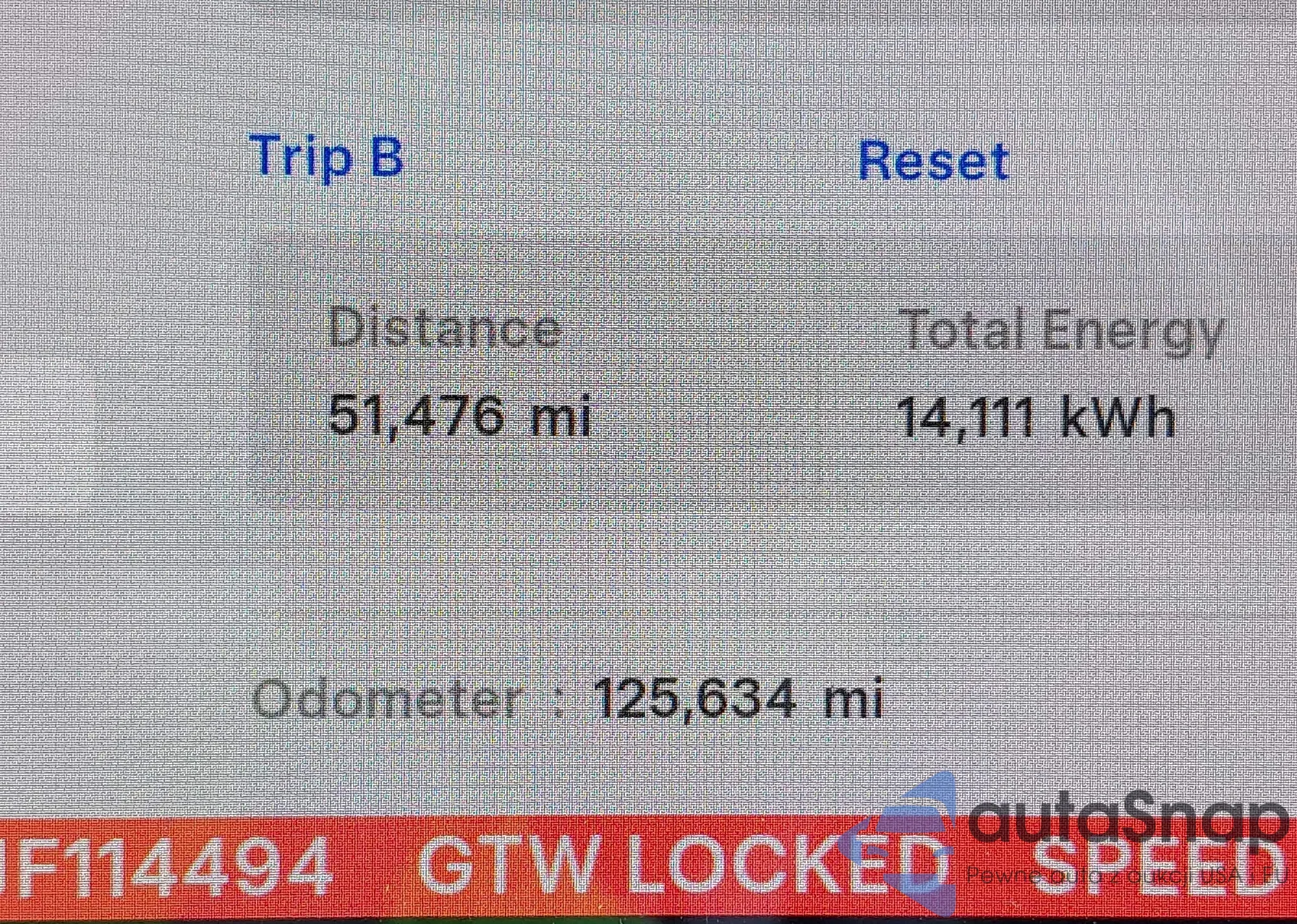Screen dimensions: 1297x924
Task: Reset the Trip B counter
Action: (933, 161)
